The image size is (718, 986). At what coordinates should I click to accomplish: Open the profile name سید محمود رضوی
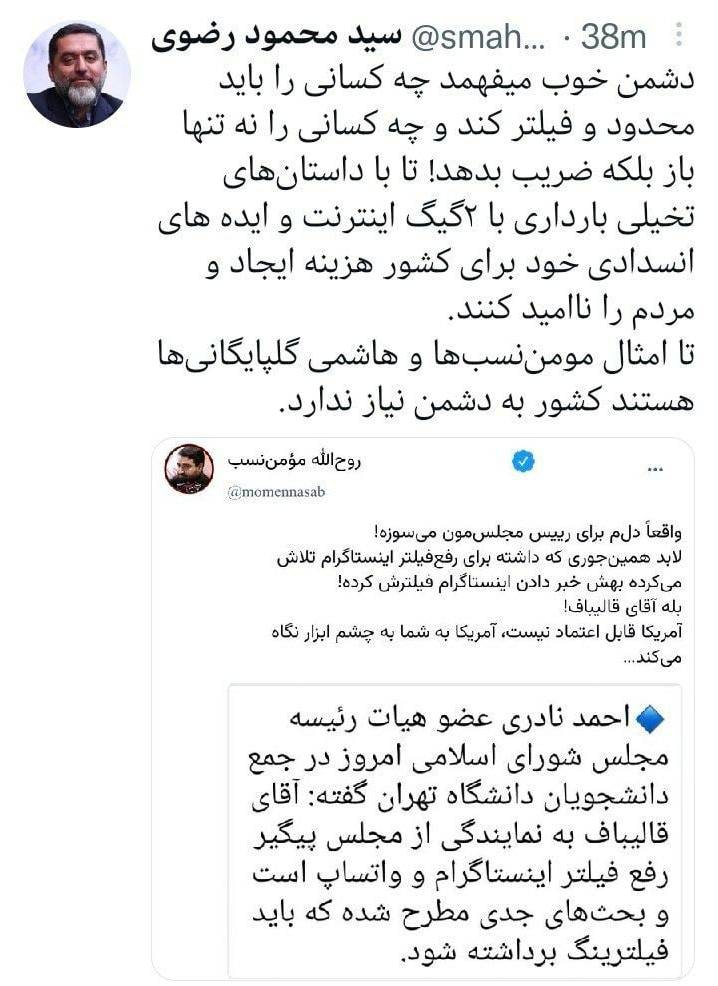coord(277,37)
